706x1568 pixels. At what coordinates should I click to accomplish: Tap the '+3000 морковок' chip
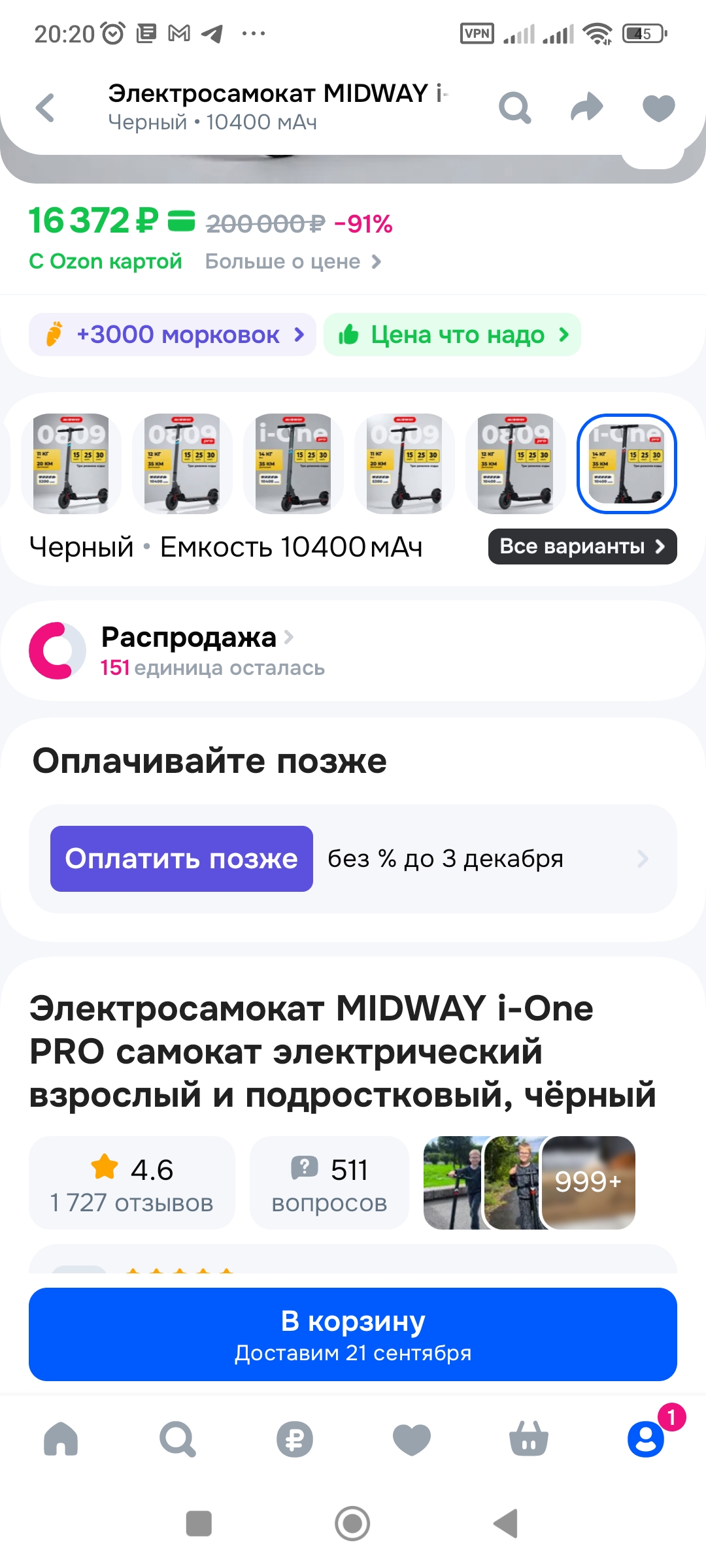173,335
